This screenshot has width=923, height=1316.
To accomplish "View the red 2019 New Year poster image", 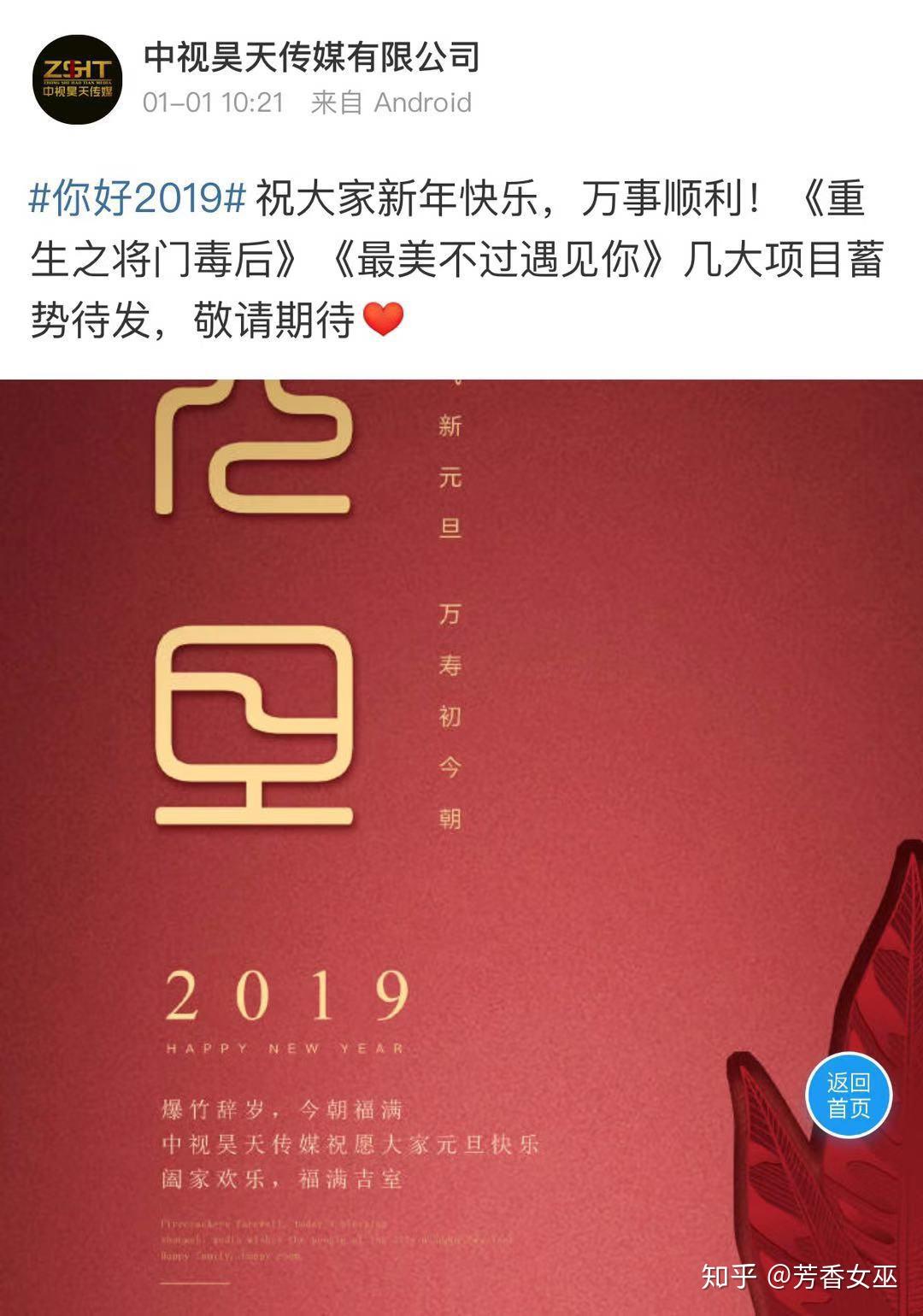I will pos(461,846).
